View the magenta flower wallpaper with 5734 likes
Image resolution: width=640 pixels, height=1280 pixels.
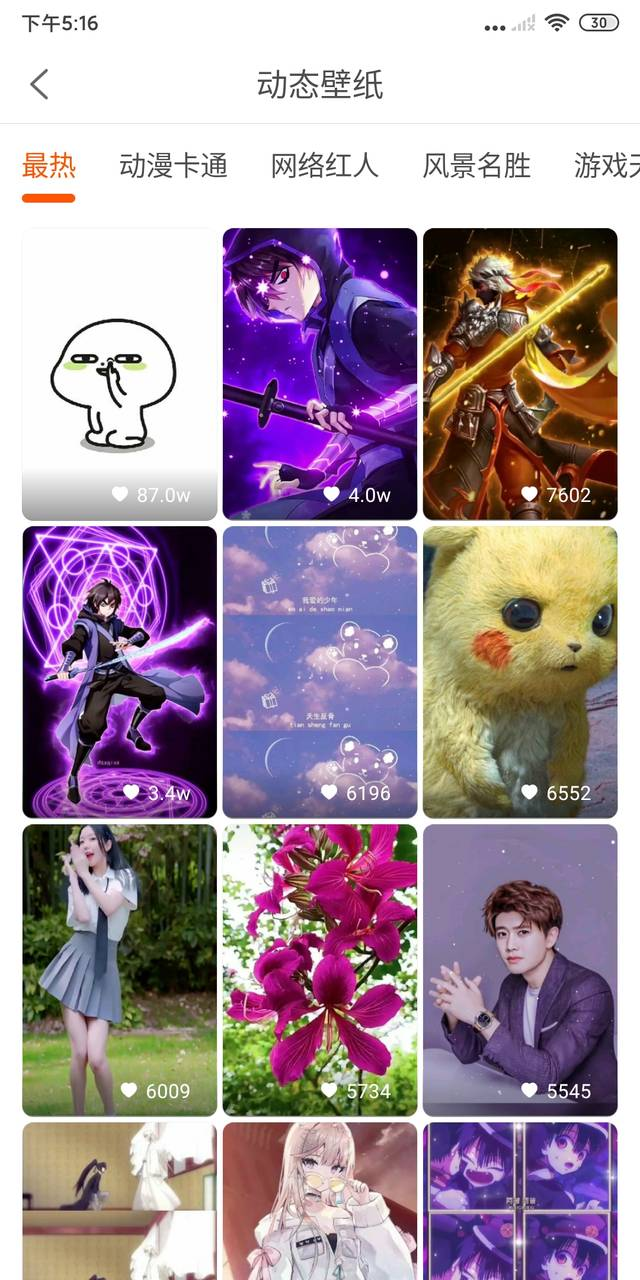[319, 969]
